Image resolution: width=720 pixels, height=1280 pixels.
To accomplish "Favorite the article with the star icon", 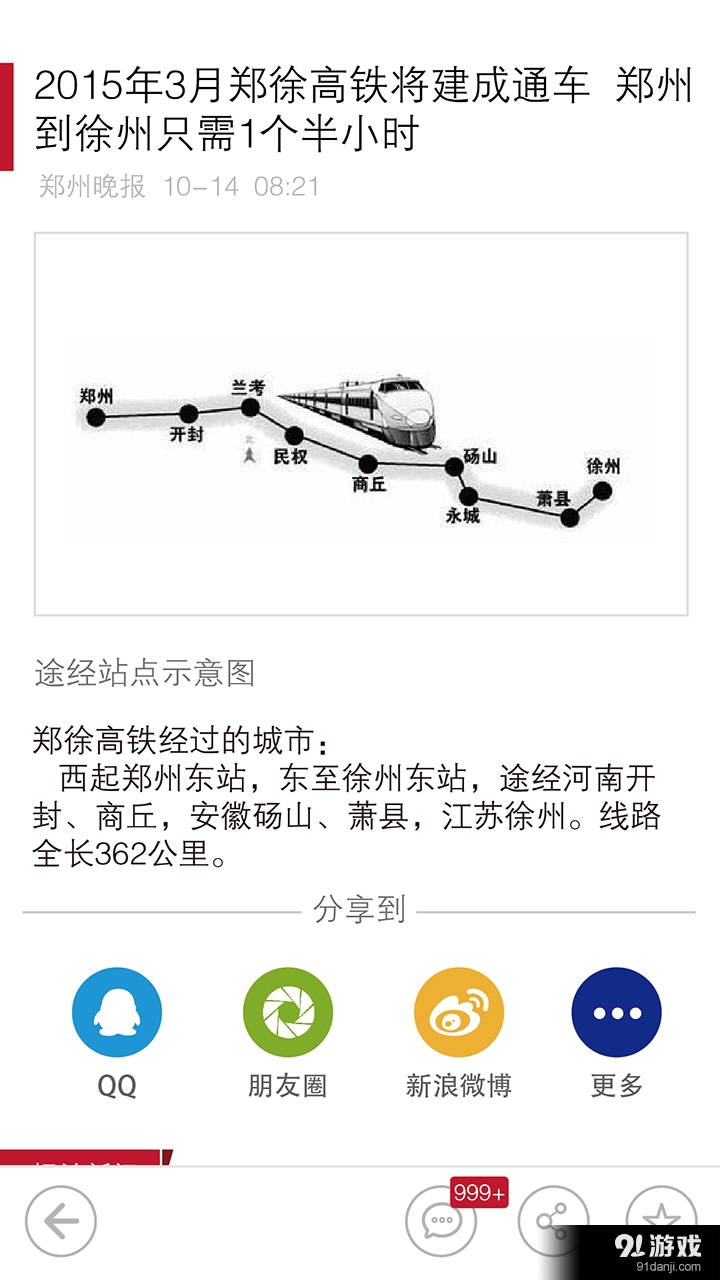I will 662,1218.
